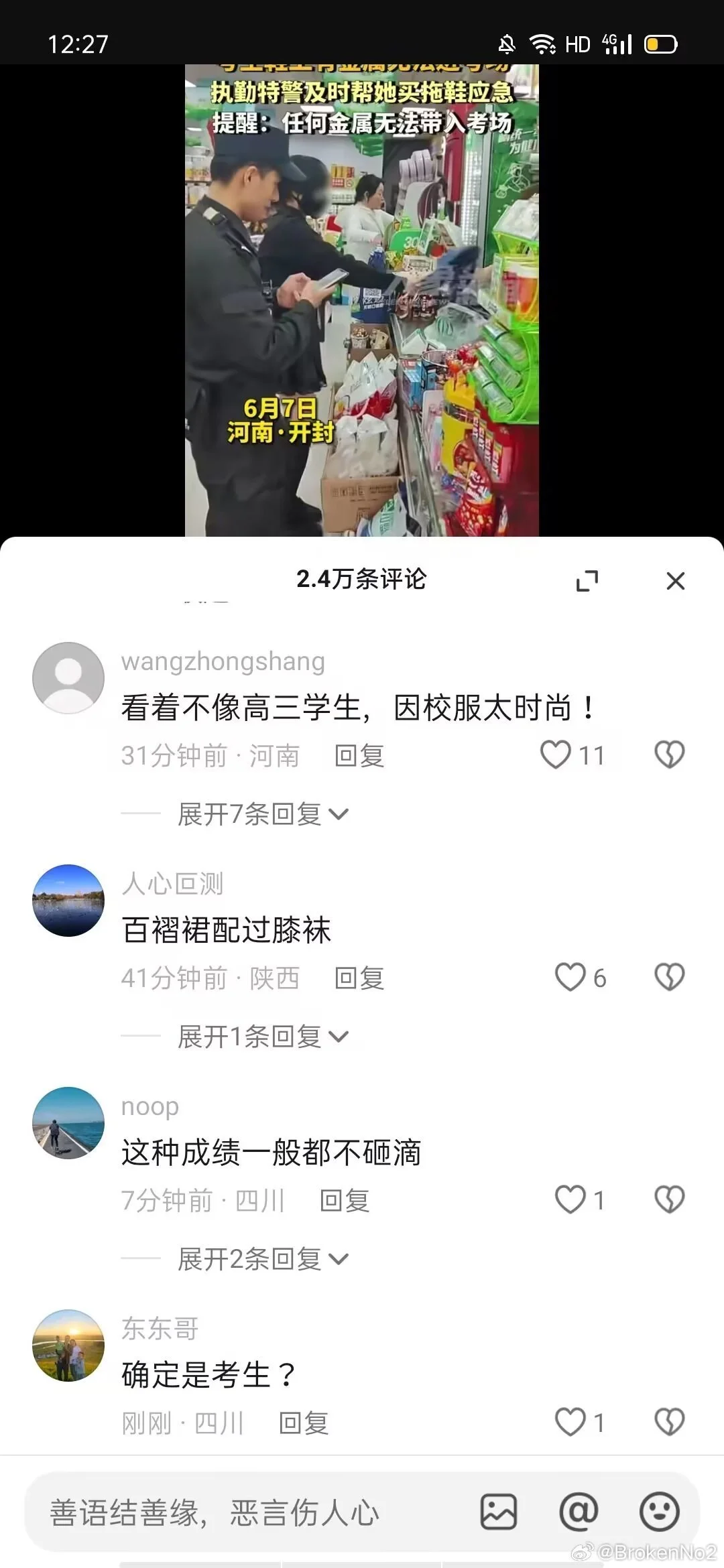
Task: Open the emoji picker
Action: click(x=660, y=1512)
